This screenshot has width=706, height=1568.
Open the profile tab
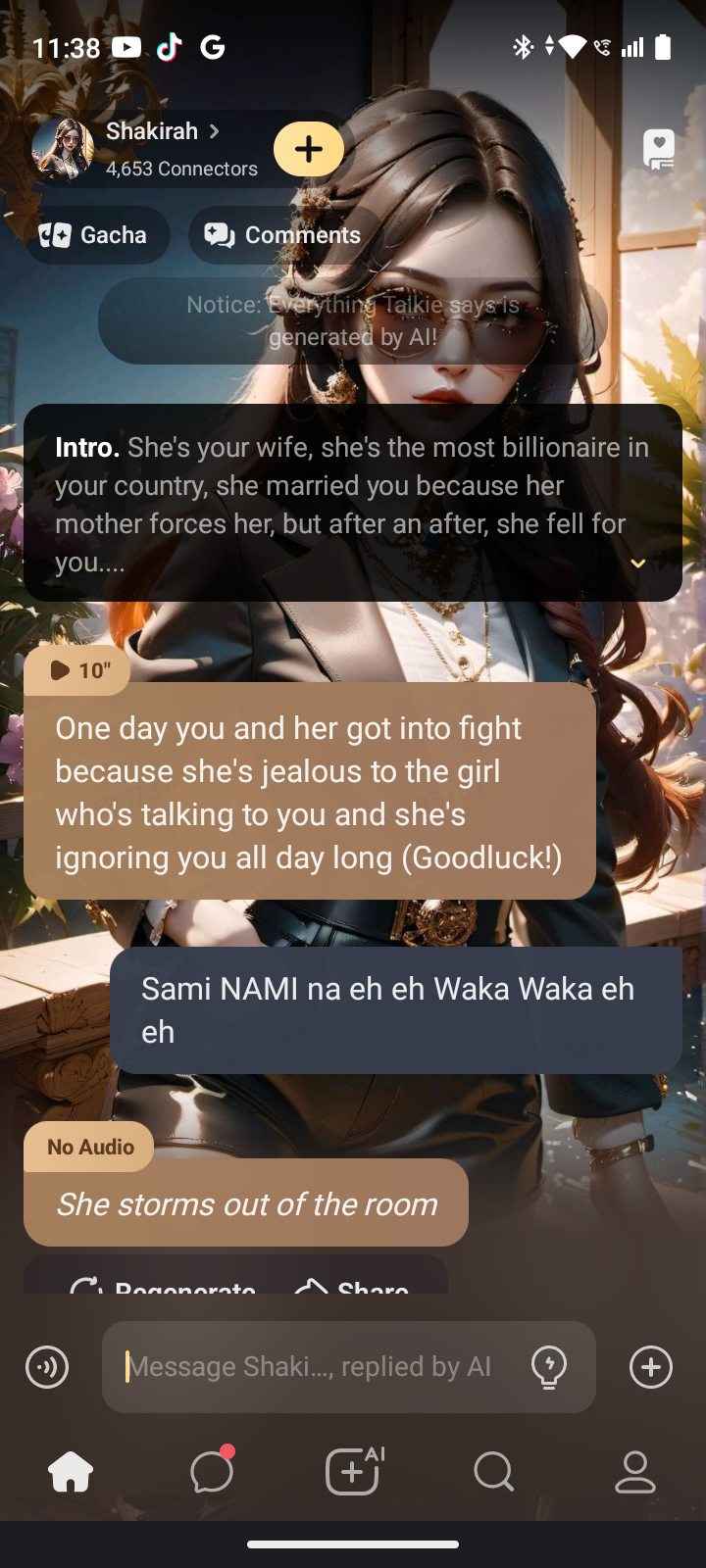click(635, 1471)
